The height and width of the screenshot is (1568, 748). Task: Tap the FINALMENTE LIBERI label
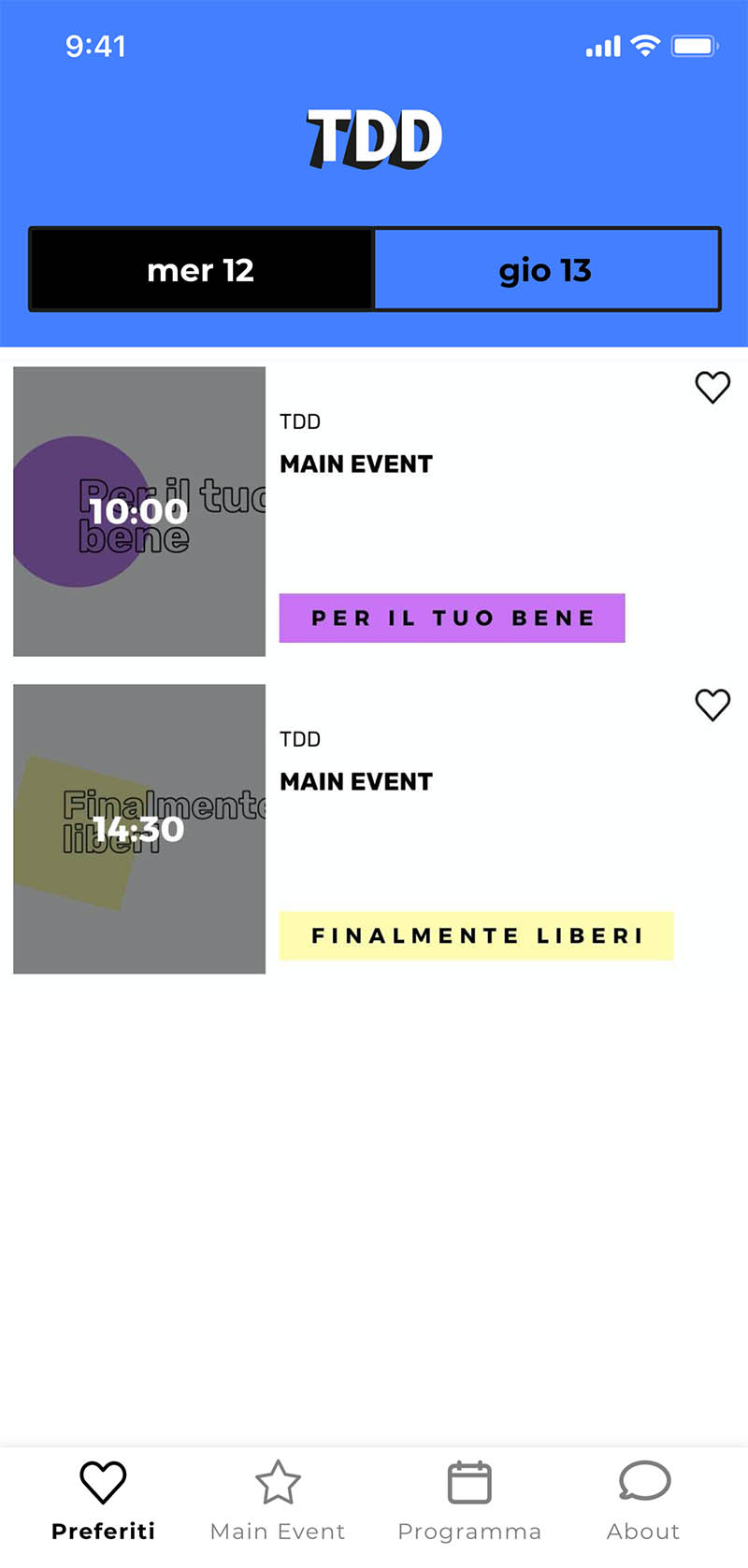(x=476, y=935)
